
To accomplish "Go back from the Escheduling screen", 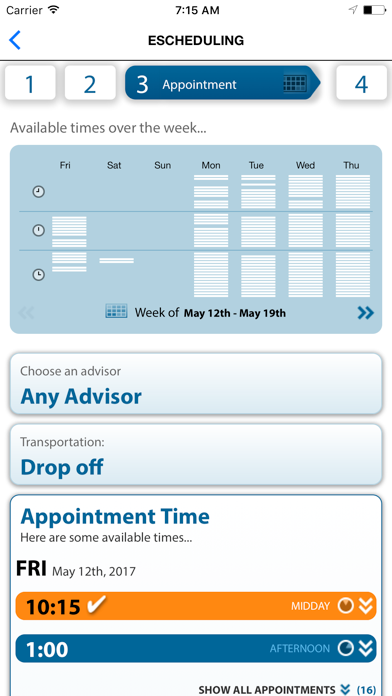I will 15,40.
